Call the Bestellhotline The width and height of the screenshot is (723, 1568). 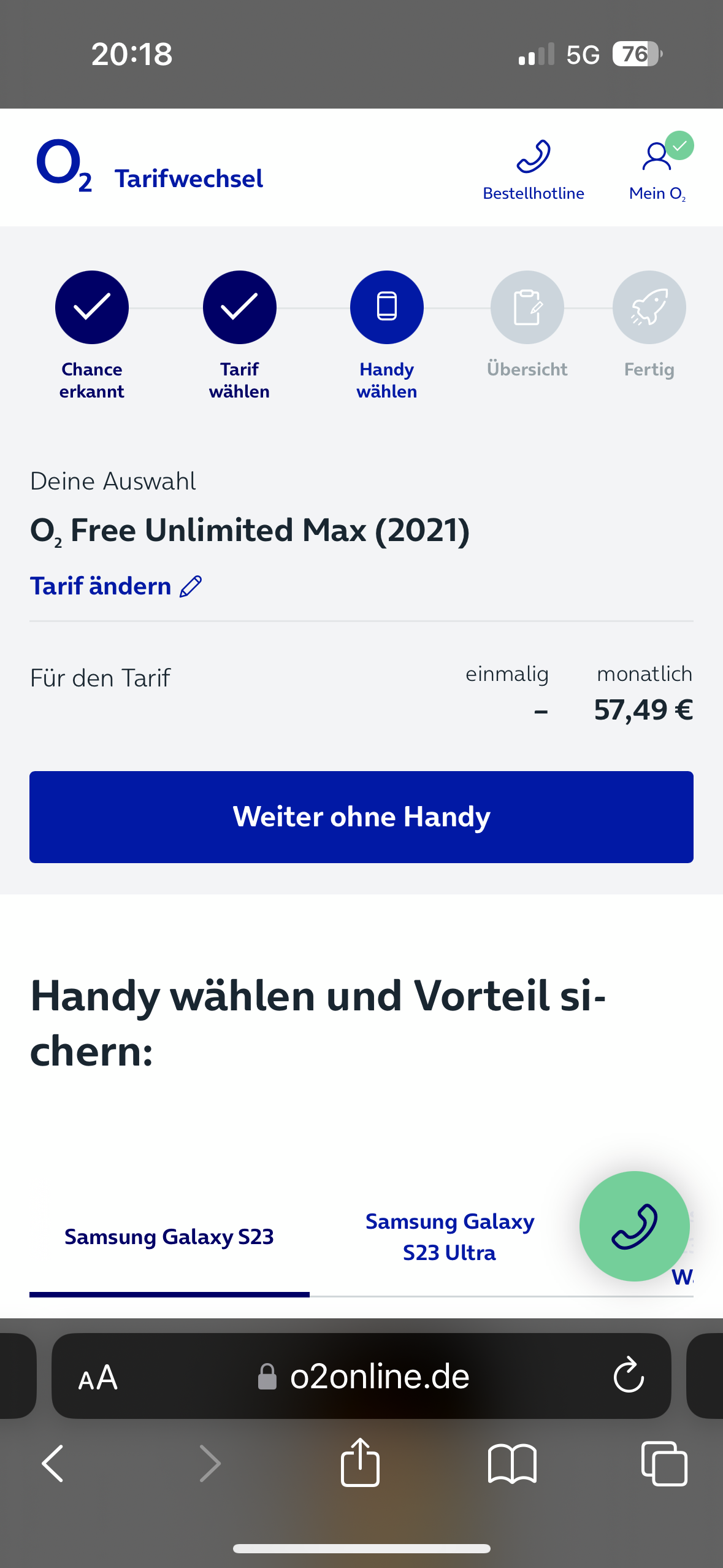tap(533, 170)
